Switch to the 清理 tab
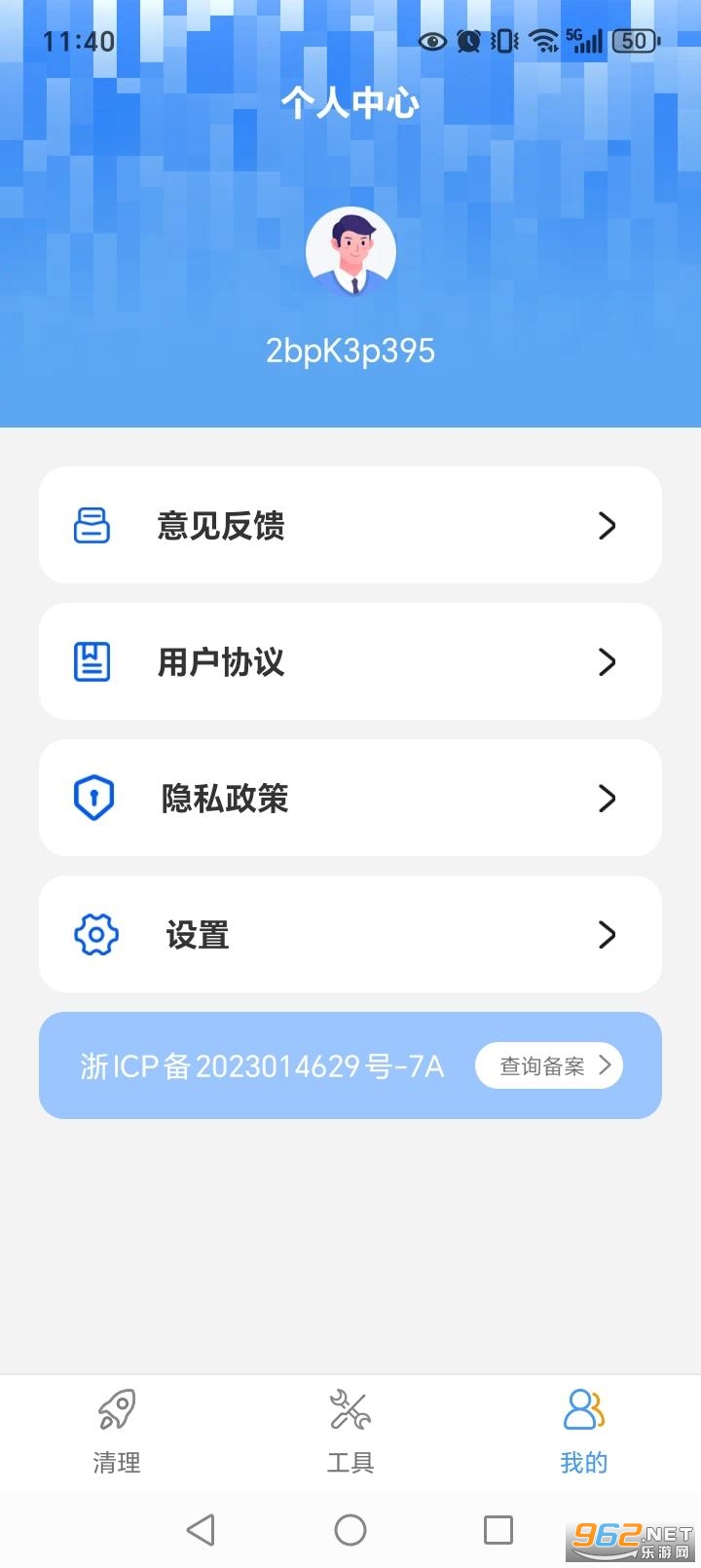The image size is (701, 1568). pyautogui.click(x=116, y=1432)
